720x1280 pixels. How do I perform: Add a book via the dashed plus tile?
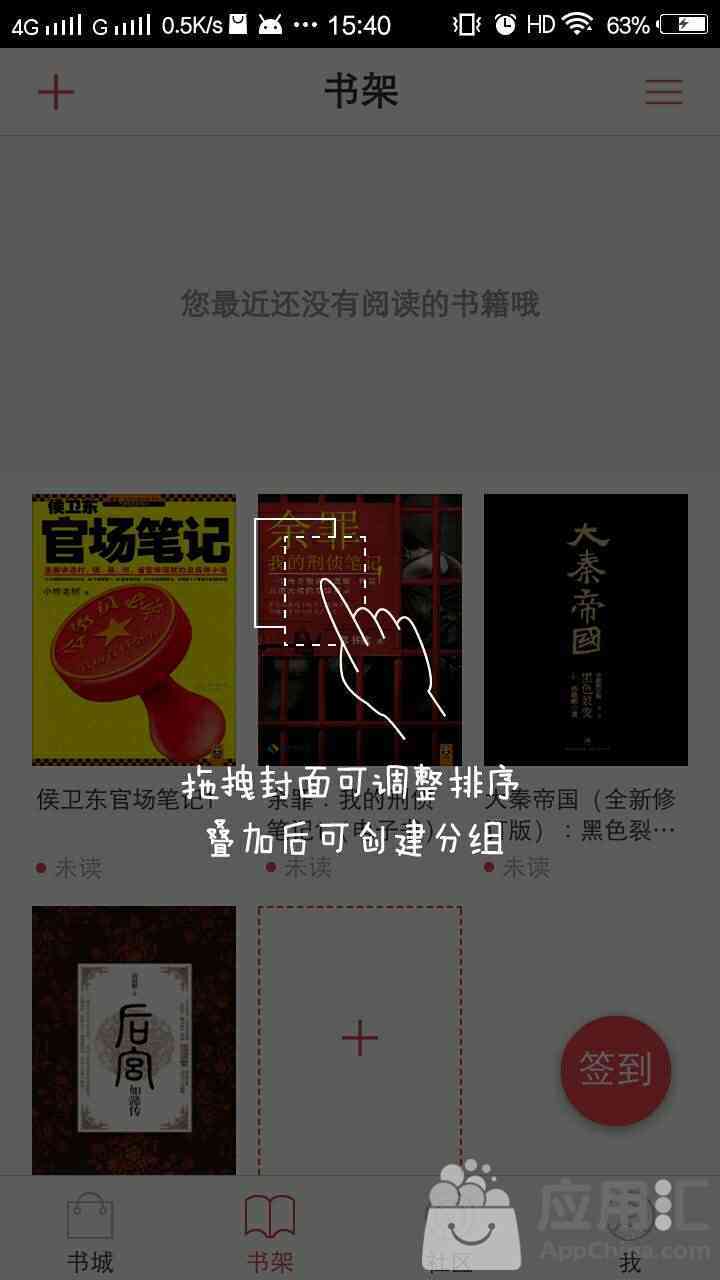[x=360, y=1040]
